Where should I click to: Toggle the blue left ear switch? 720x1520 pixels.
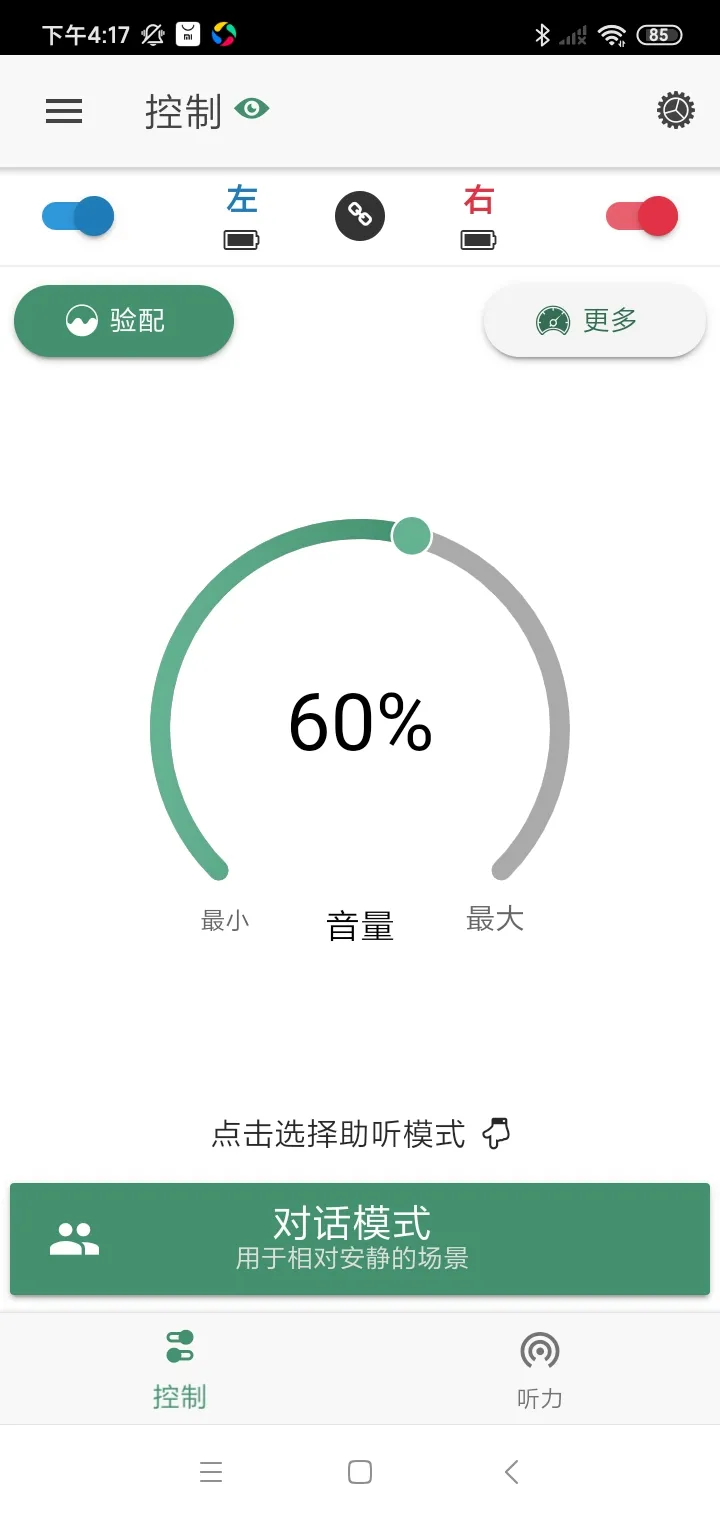pos(78,216)
